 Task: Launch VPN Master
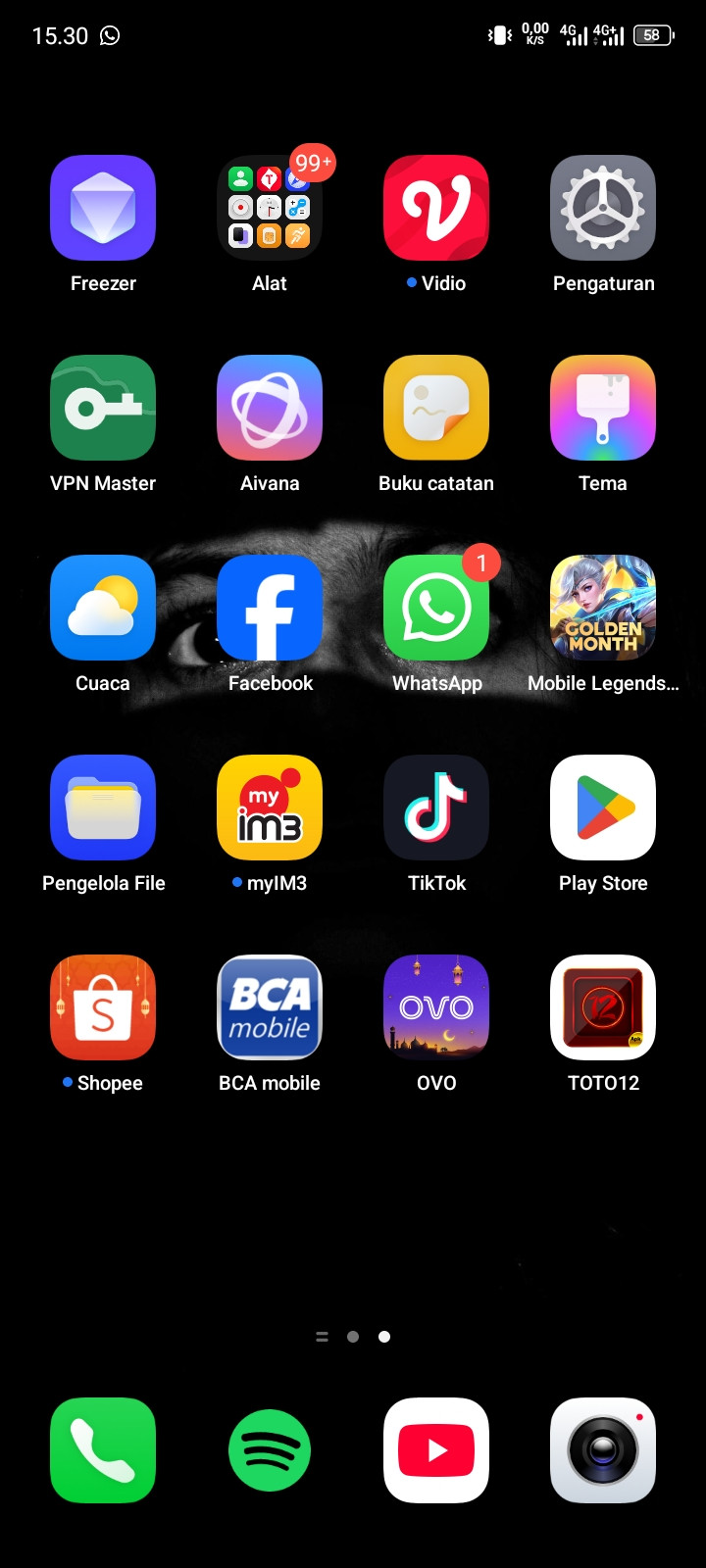point(103,408)
